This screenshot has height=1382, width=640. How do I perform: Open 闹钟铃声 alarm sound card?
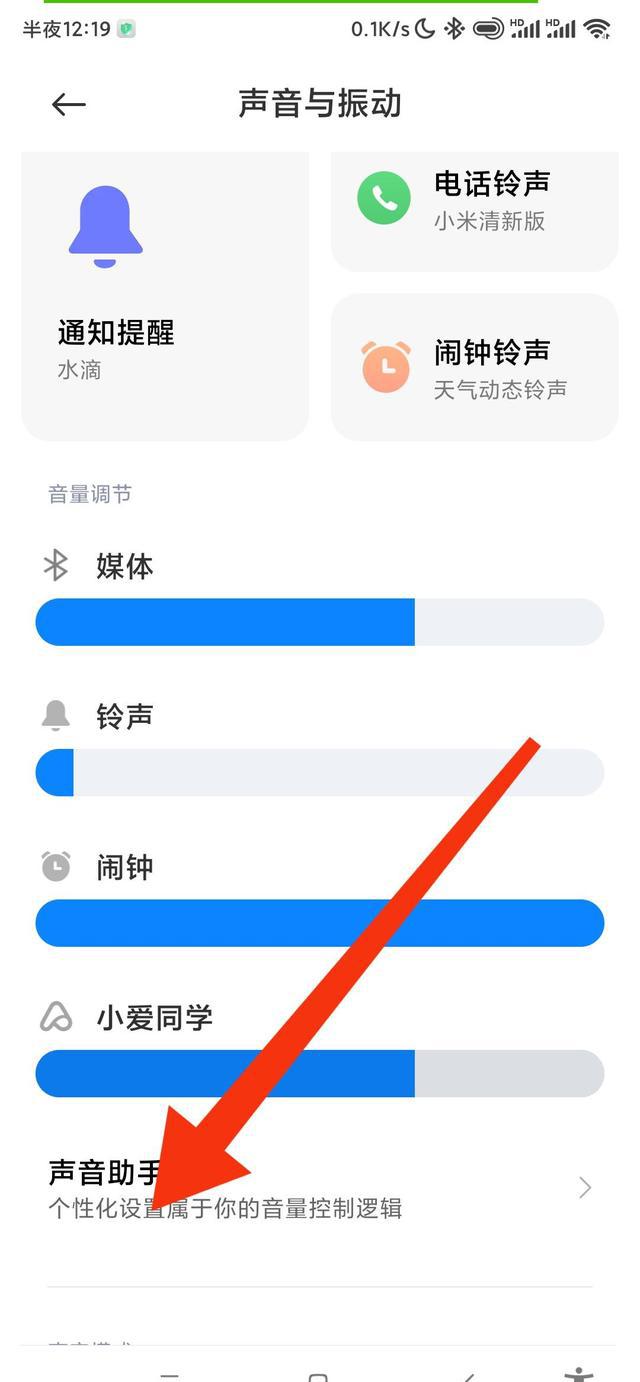(475, 368)
